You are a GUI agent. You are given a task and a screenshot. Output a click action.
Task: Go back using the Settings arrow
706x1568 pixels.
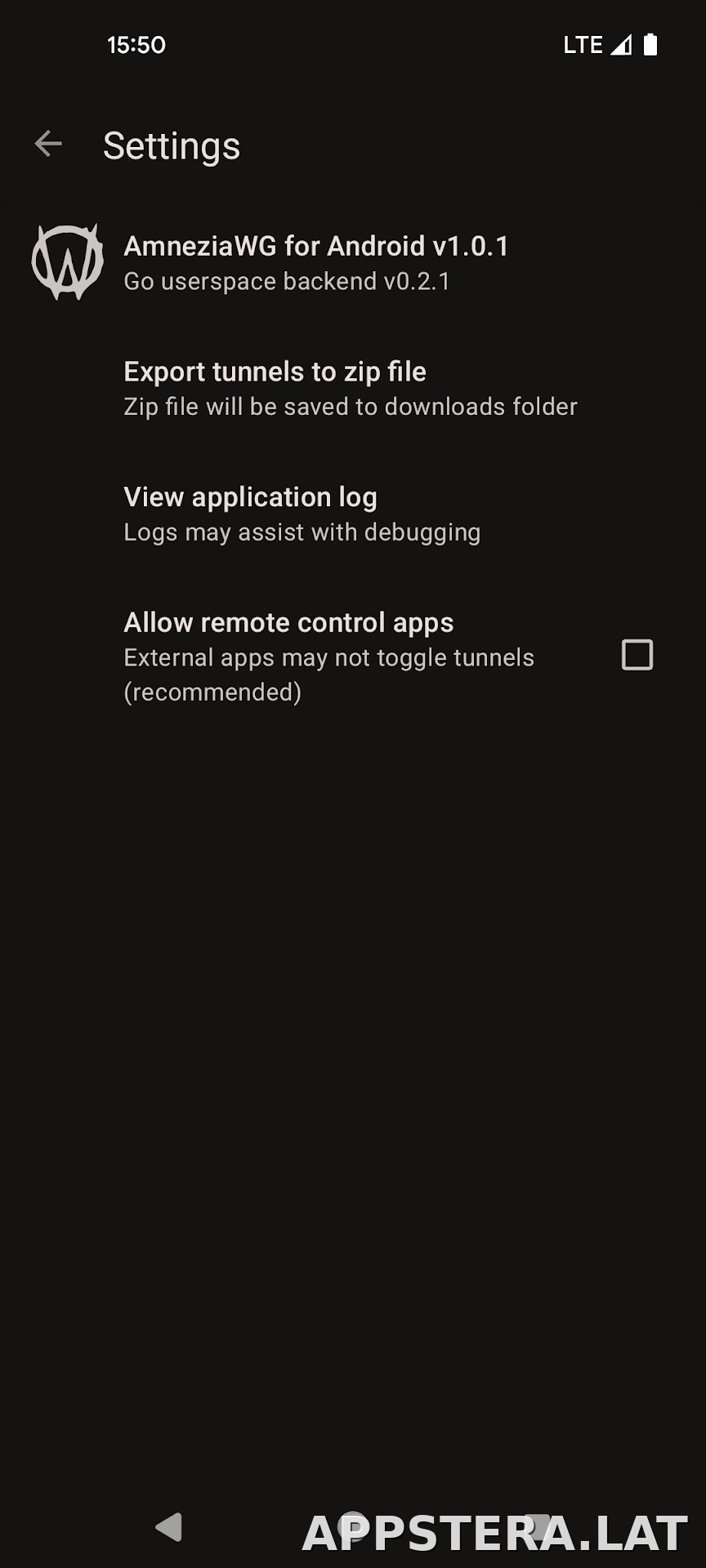[x=48, y=144]
